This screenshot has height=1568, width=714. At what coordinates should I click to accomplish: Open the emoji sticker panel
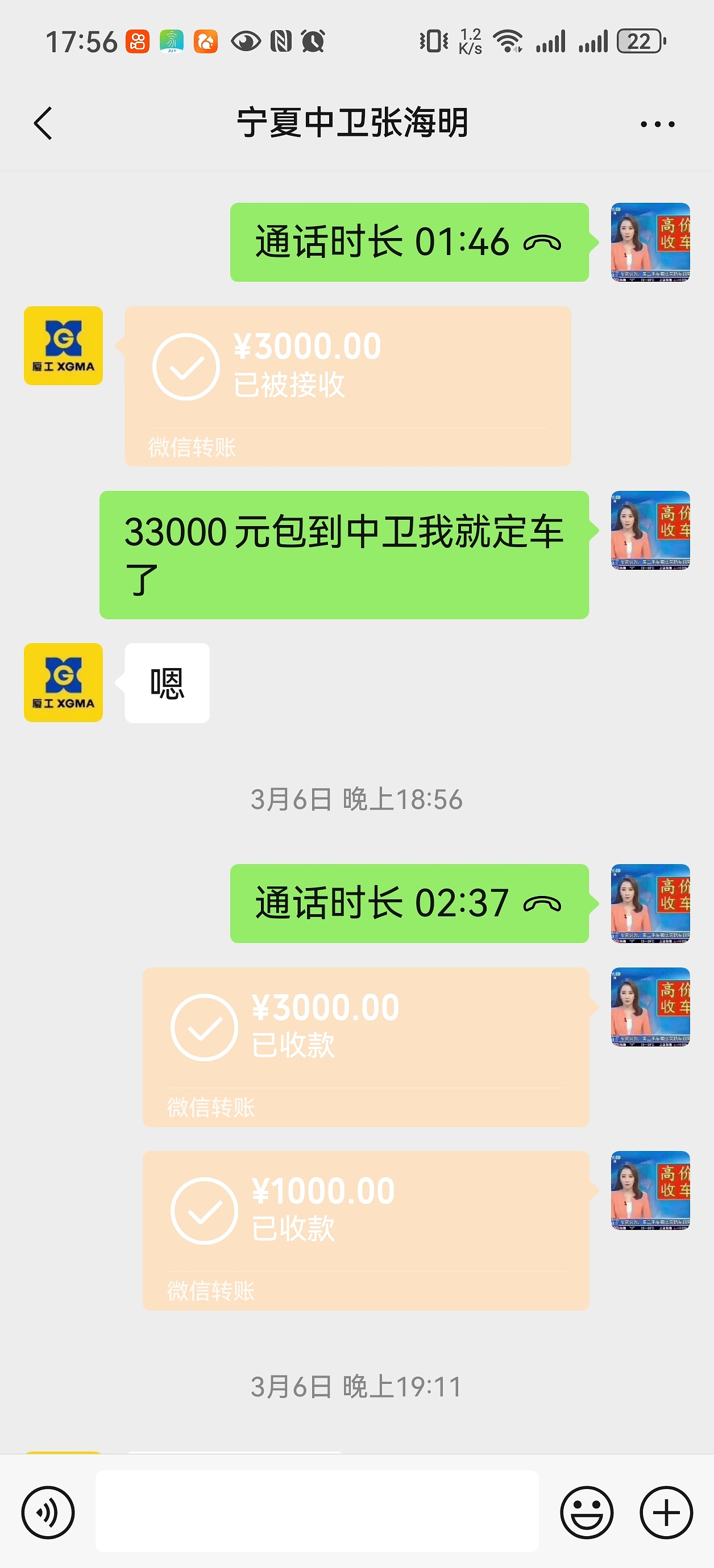(x=586, y=1512)
